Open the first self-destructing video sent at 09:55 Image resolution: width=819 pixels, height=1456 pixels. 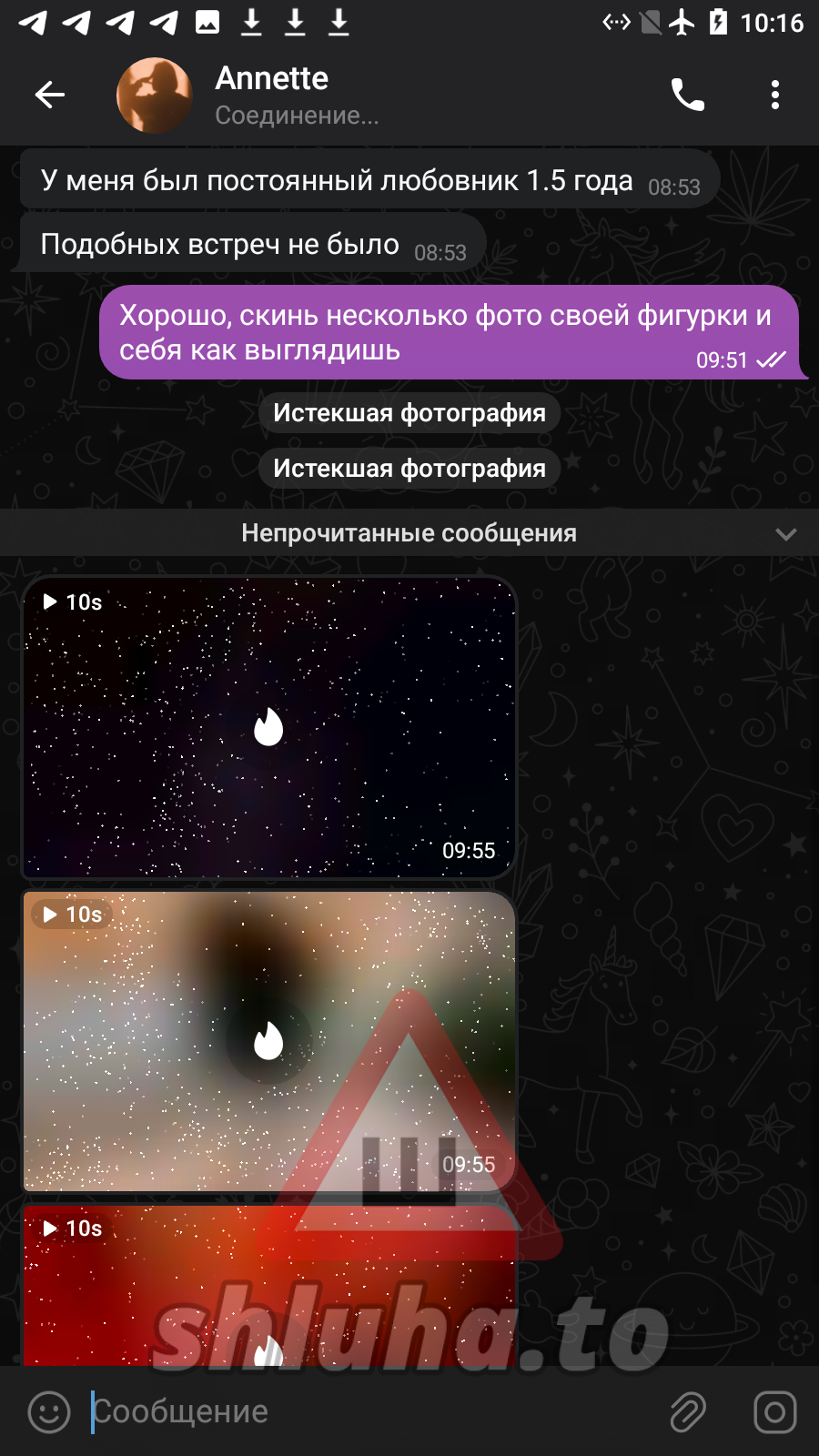(x=268, y=727)
